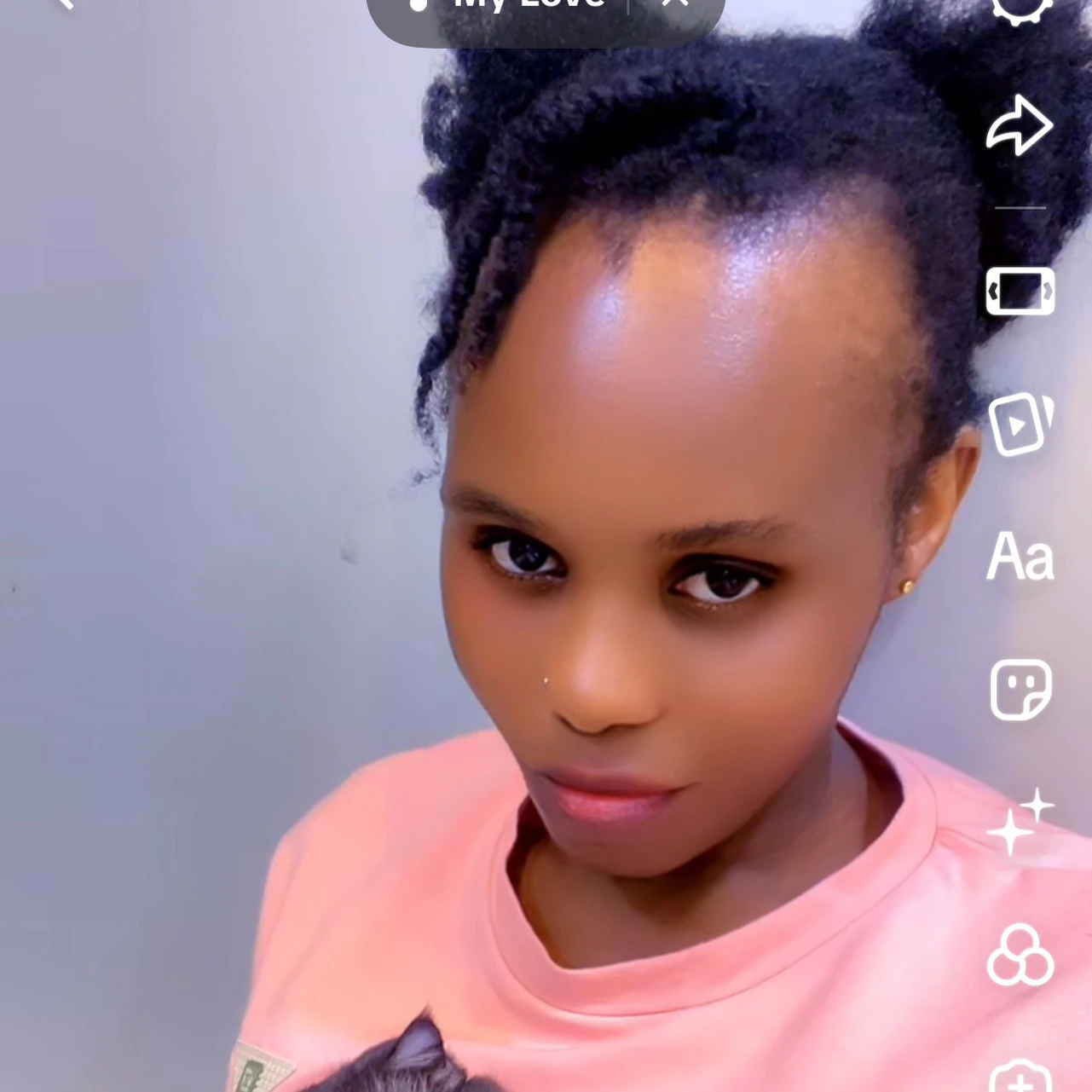Open the stickers panel
The image size is (1092, 1092).
point(1020,689)
